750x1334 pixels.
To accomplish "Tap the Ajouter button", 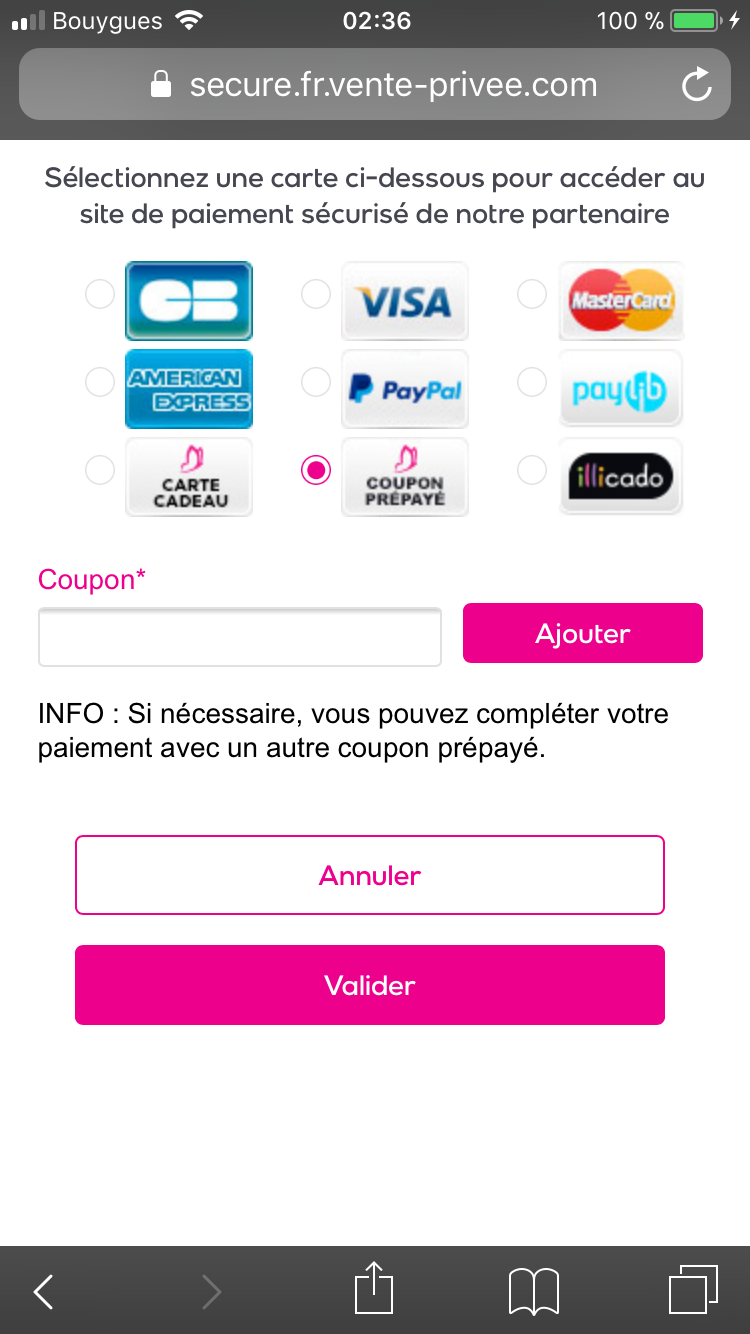I will click(x=583, y=633).
